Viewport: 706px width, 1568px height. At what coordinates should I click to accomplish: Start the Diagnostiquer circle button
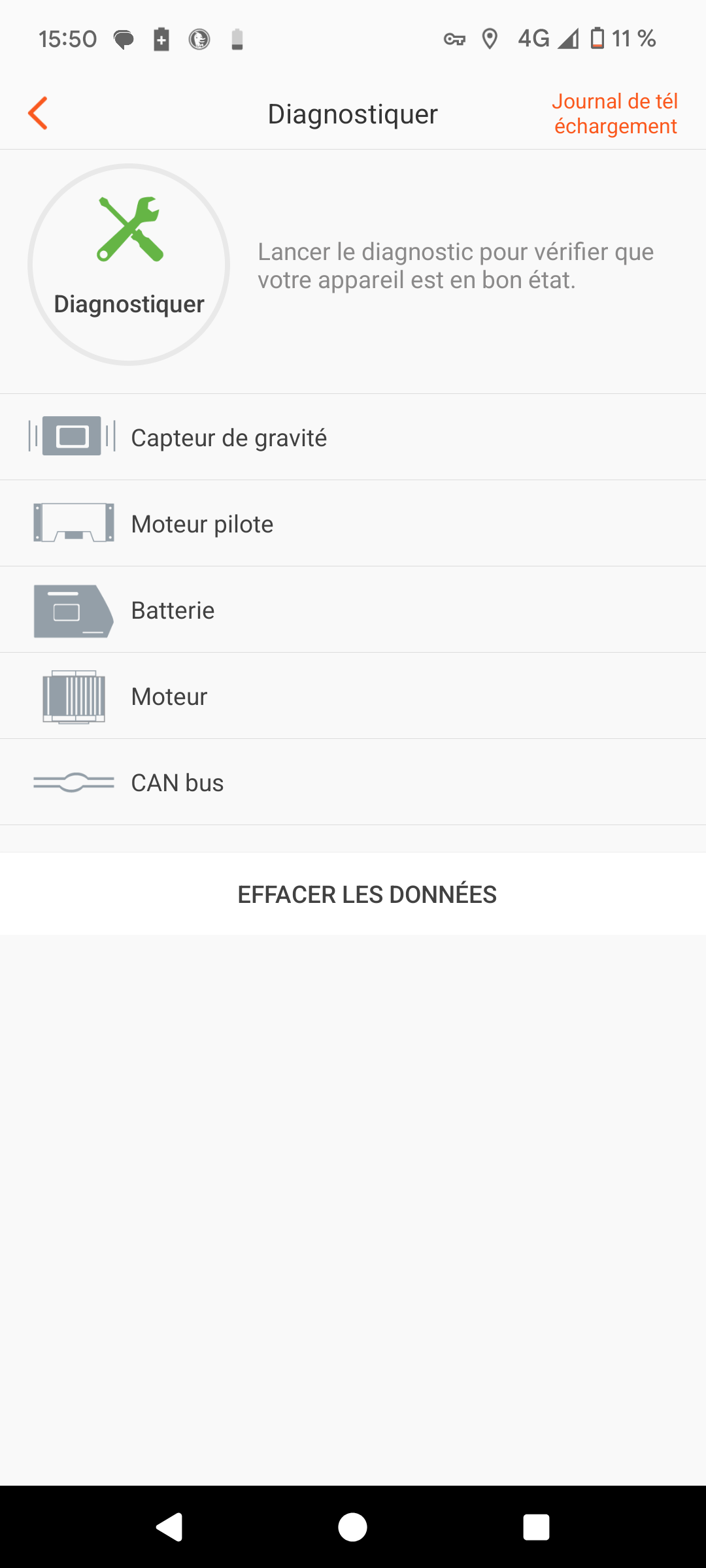coord(129,265)
